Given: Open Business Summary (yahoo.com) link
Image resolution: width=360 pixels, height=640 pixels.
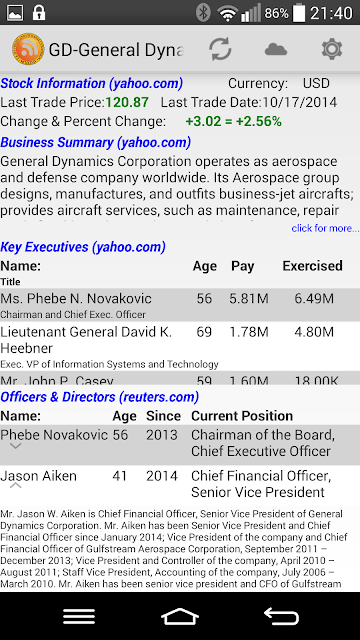Looking at the screenshot, I should pos(96,142).
